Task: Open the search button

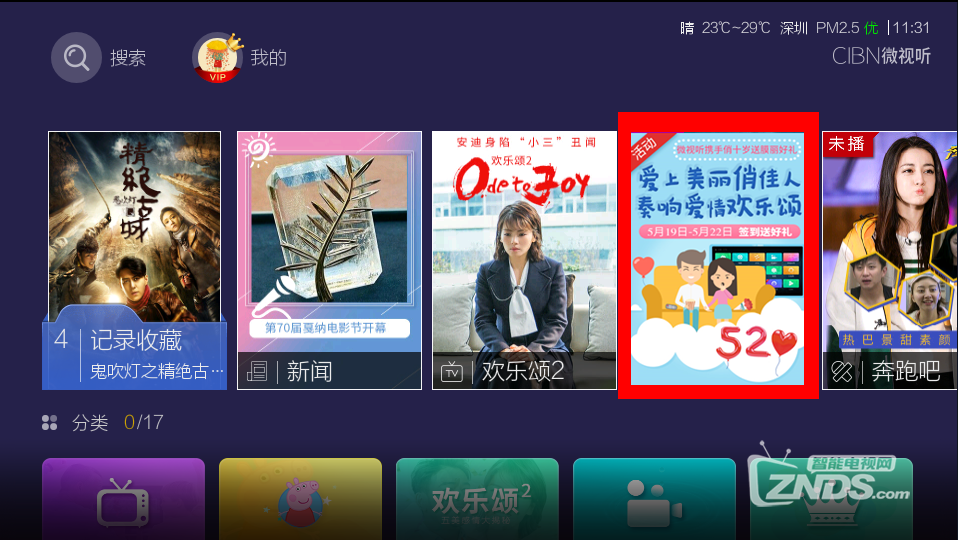Action: (x=77, y=58)
